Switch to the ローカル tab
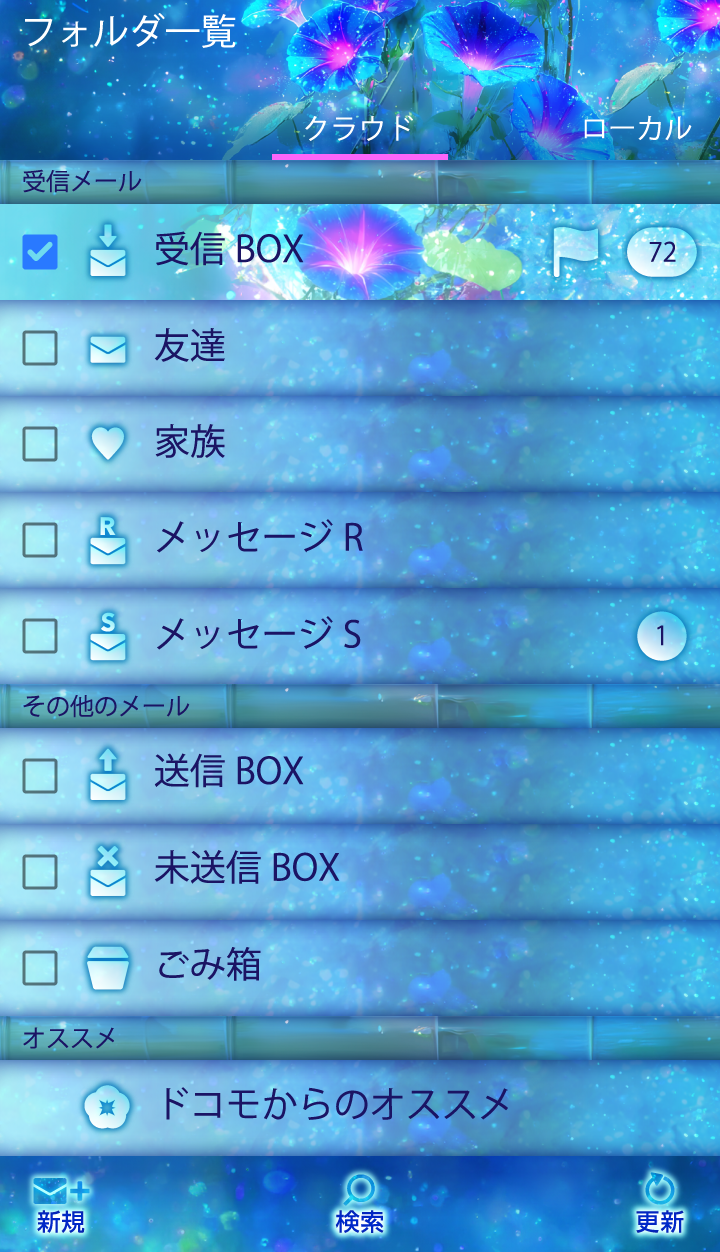Viewport: 720px width, 1252px height. [636, 128]
